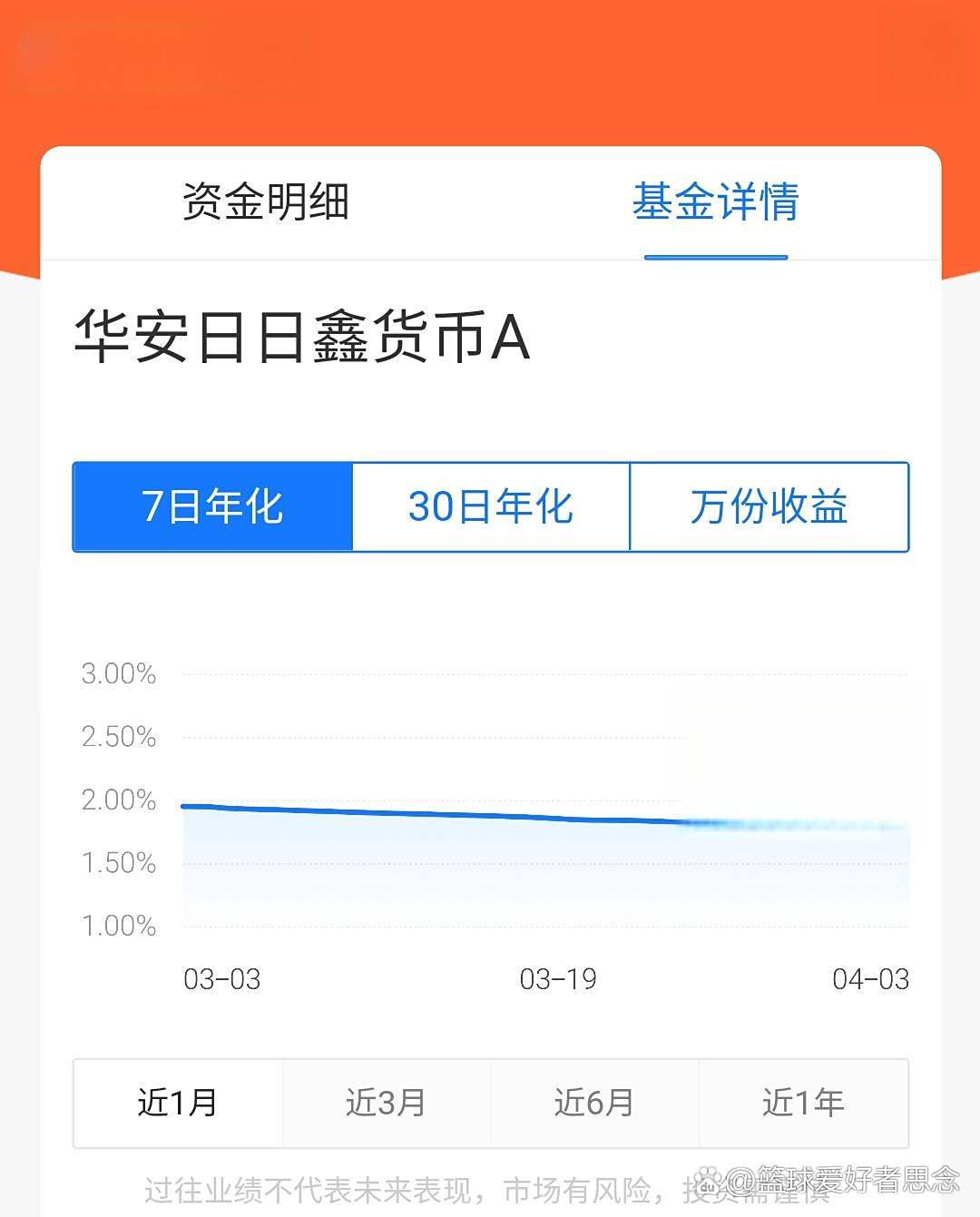Select the 7日年化 chart view
This screenshot has height=1217, width=980.
tap(211, 508)
